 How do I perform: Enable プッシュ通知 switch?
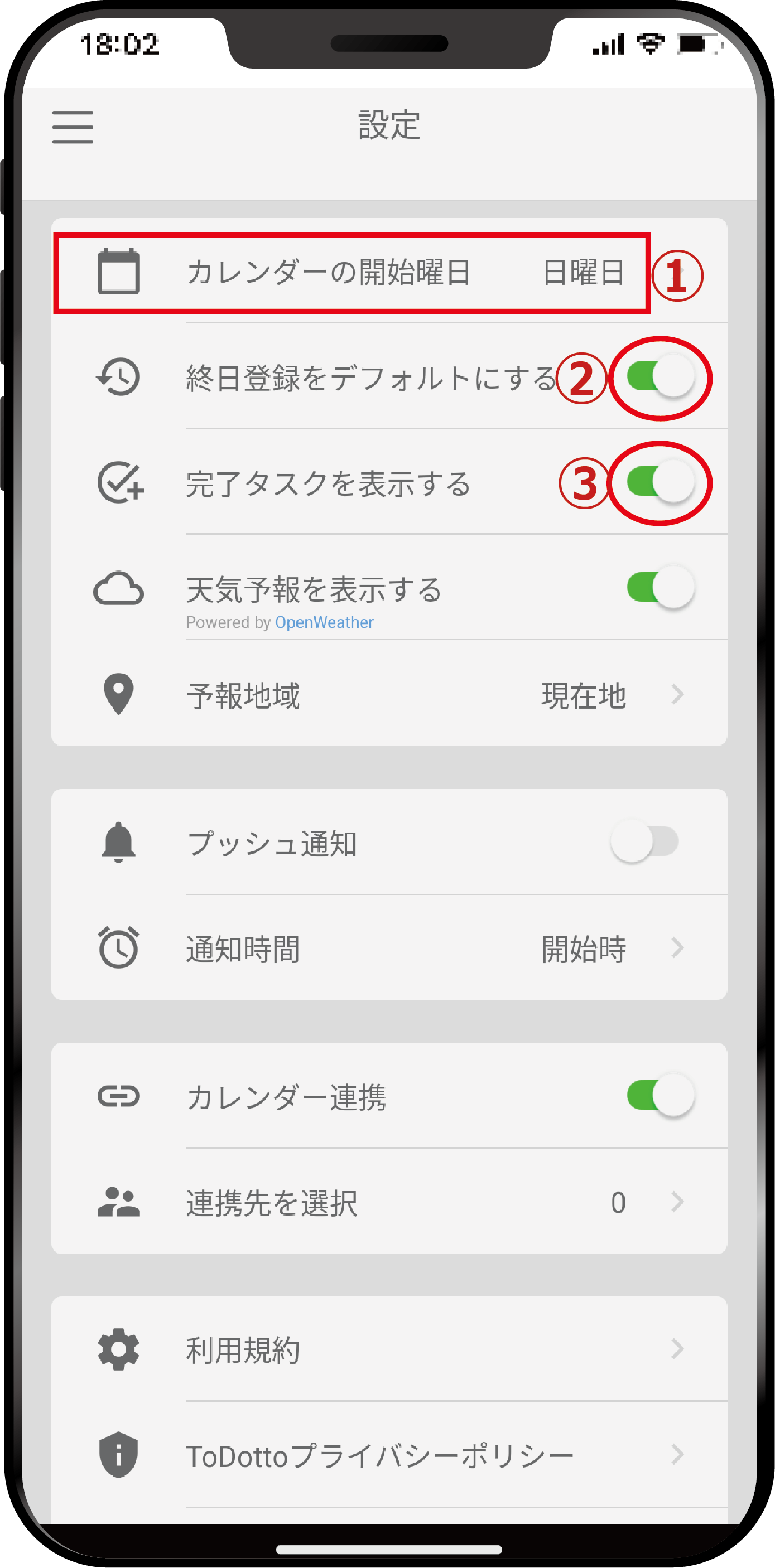(645, 843)
